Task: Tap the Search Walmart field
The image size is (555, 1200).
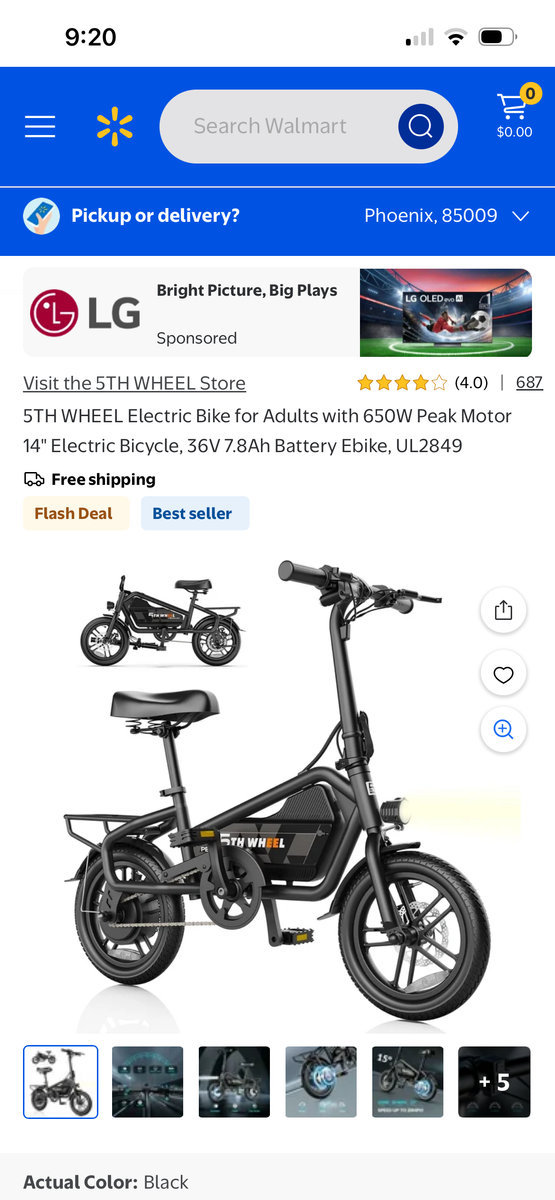Action: [280, 126]
